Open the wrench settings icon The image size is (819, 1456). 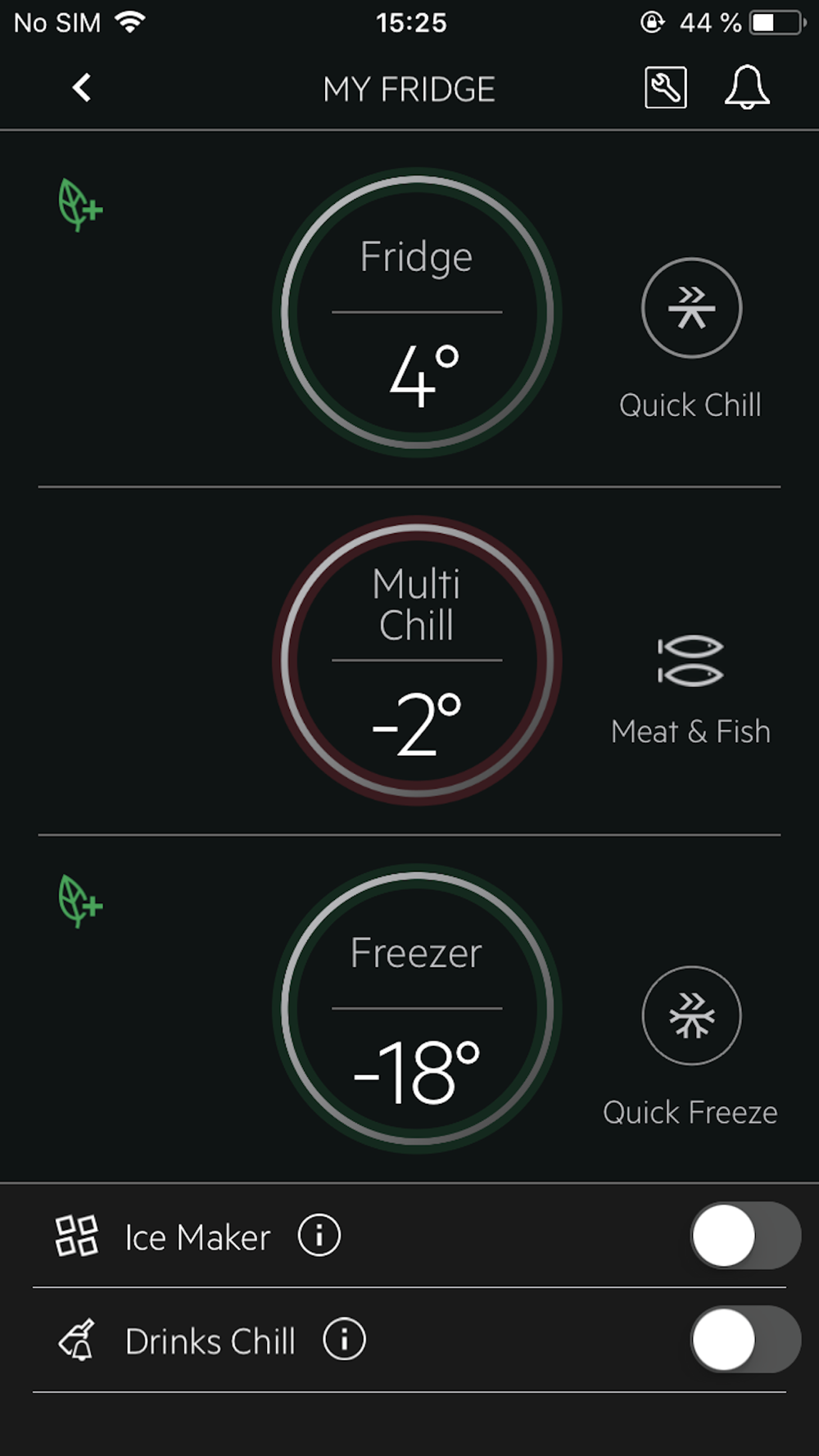(665, 88)
